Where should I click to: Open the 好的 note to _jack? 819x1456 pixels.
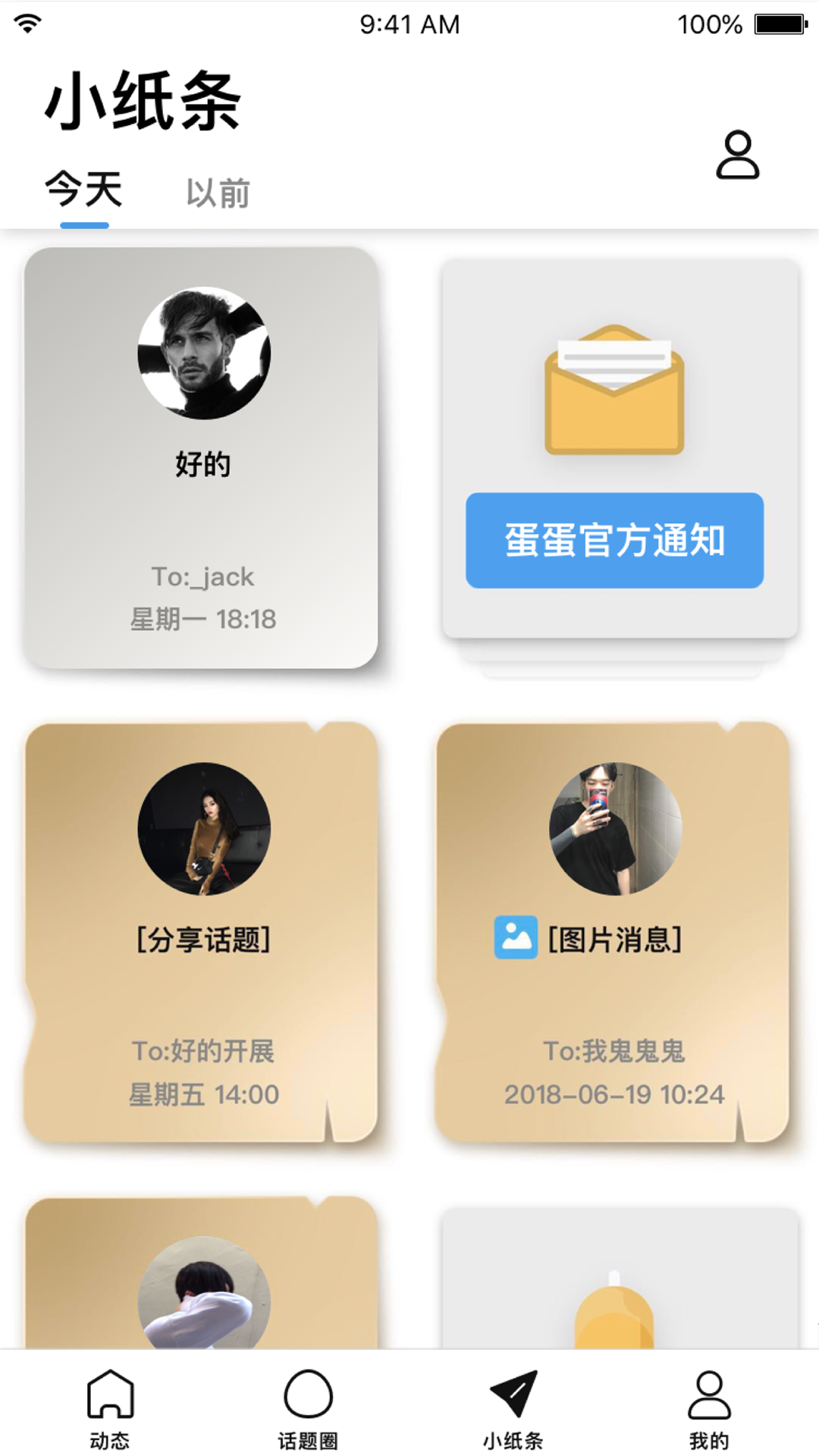[201, 459]
